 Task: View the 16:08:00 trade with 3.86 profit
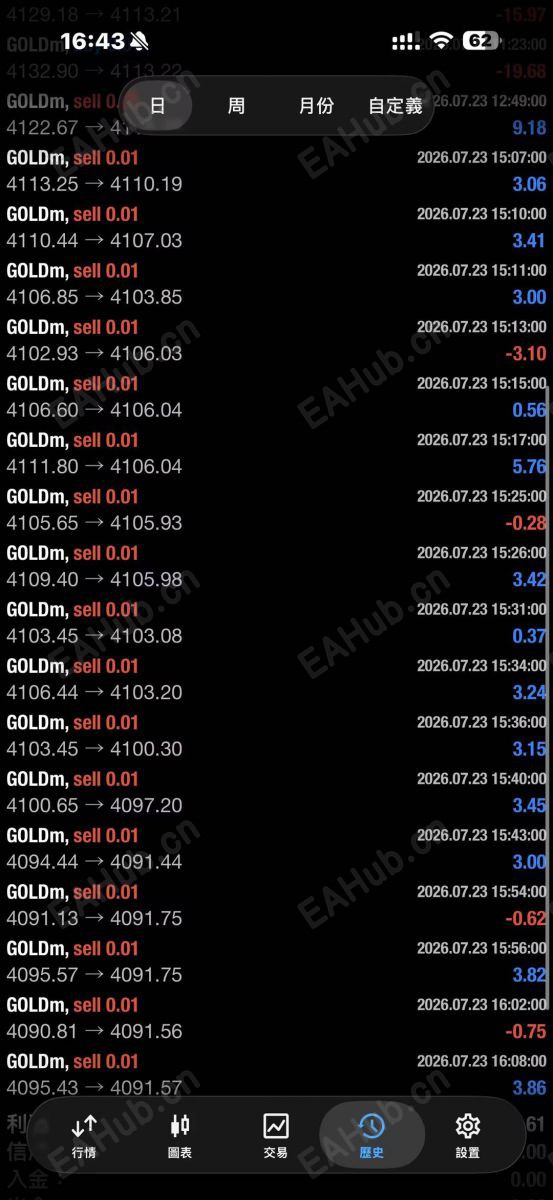click(276, 1074)
